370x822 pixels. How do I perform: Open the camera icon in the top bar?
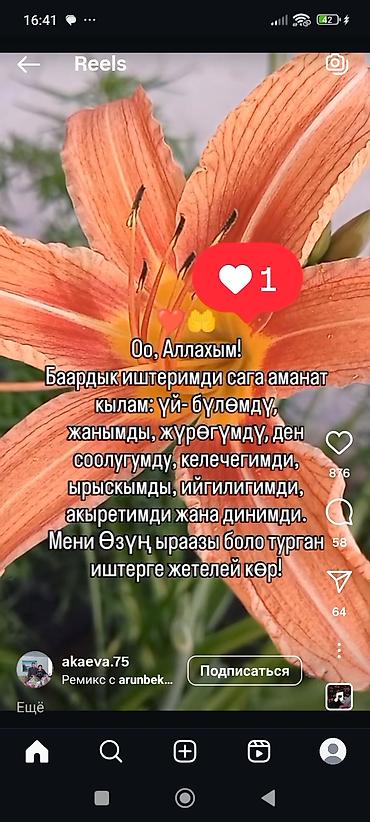337,63
